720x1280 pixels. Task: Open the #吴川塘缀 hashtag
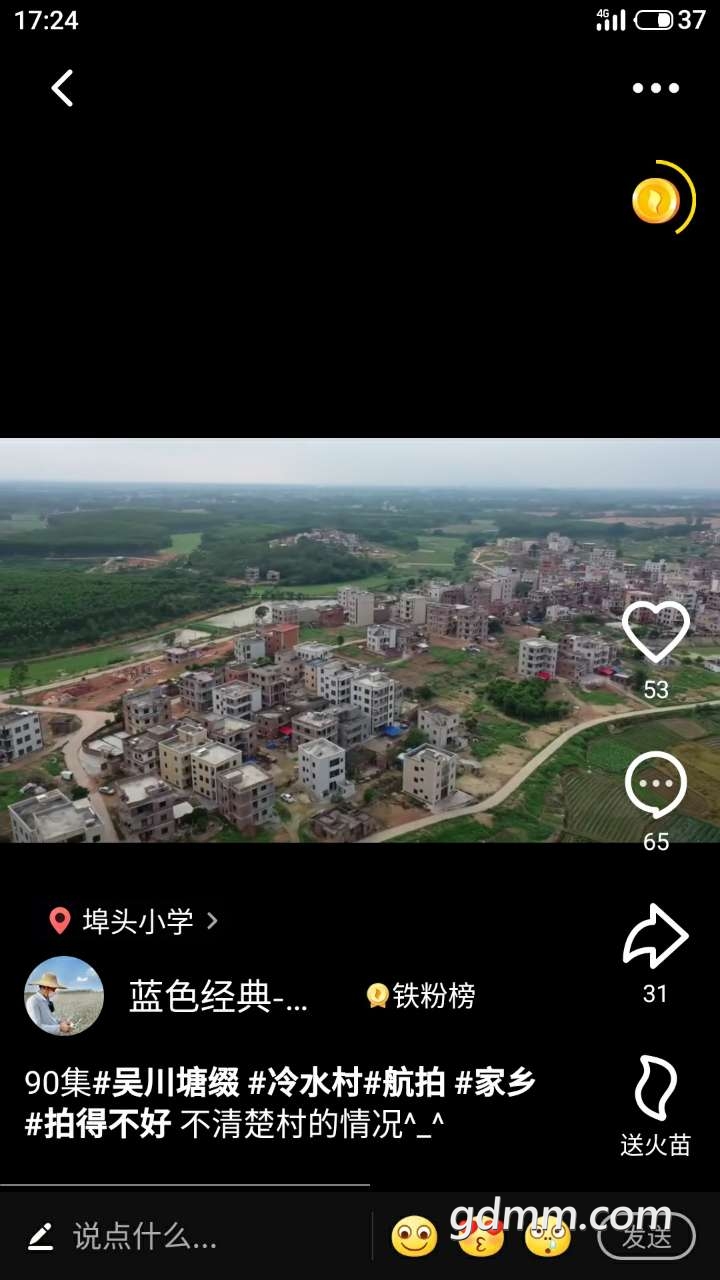click(x=166, y=1083)
